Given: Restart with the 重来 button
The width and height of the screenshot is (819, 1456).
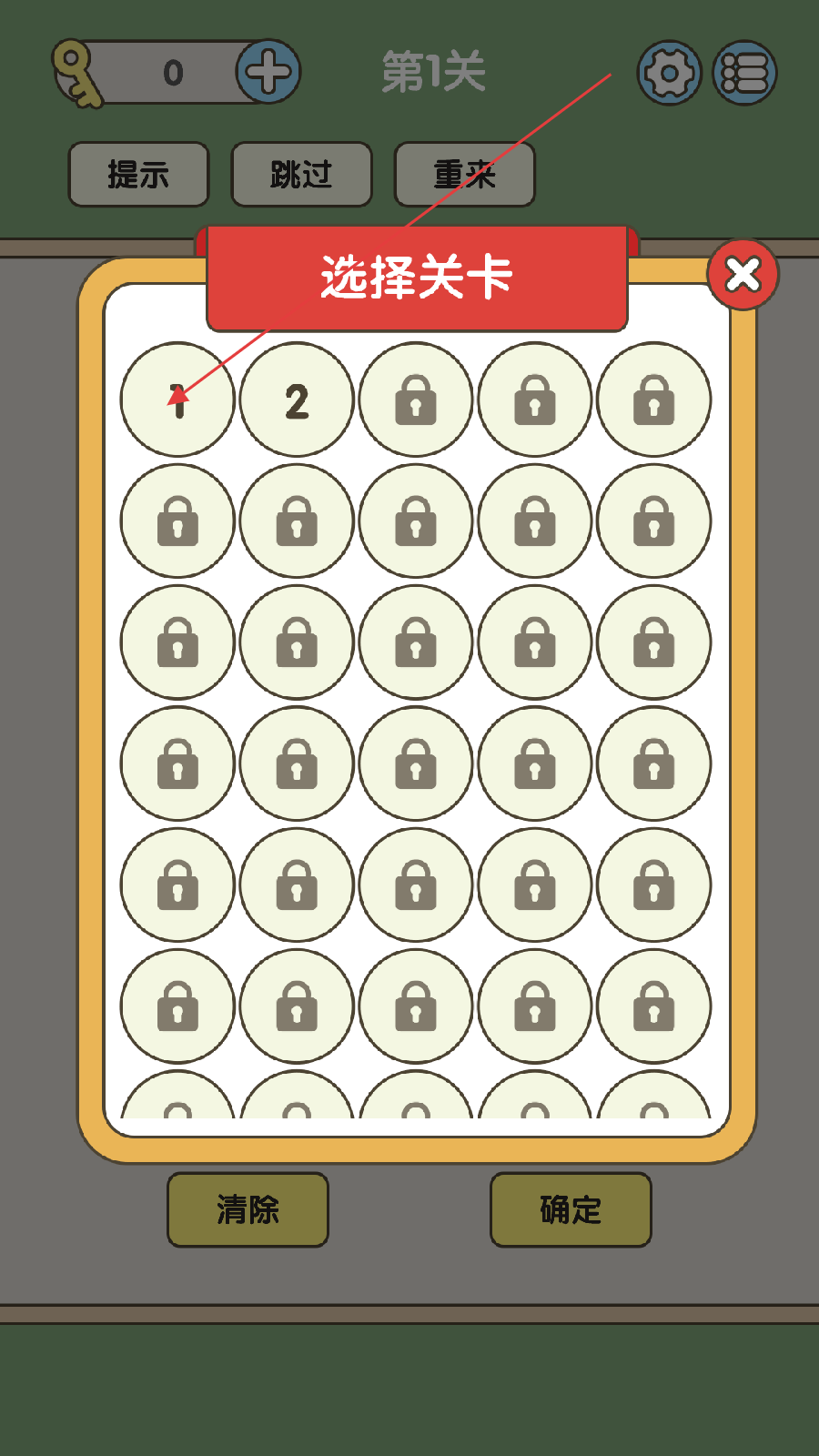Looking at the screenshot, I should coord(464,174).
